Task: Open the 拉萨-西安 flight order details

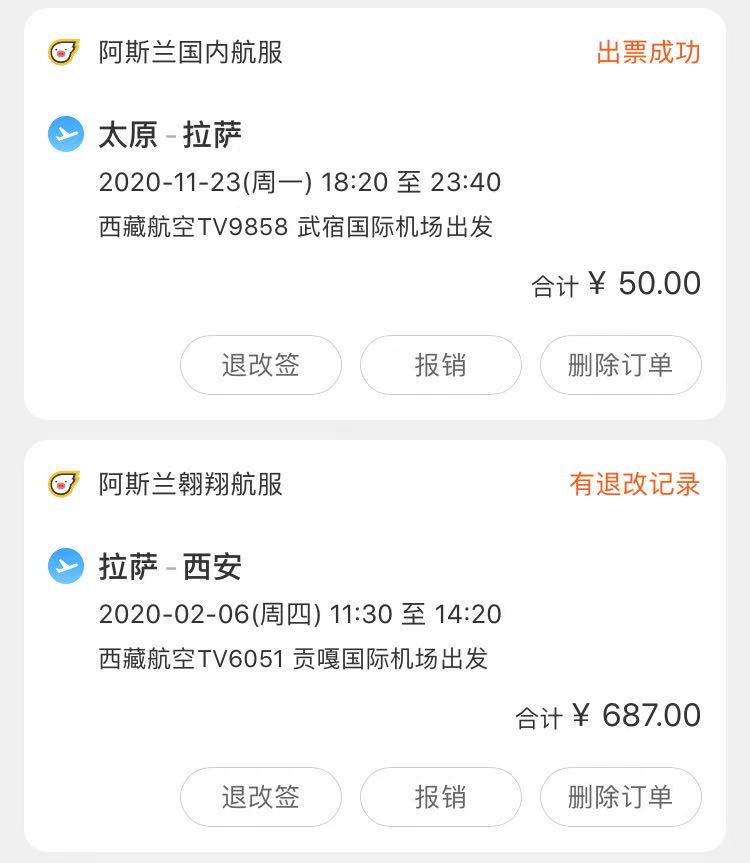Action: click(x=300, y=613)
